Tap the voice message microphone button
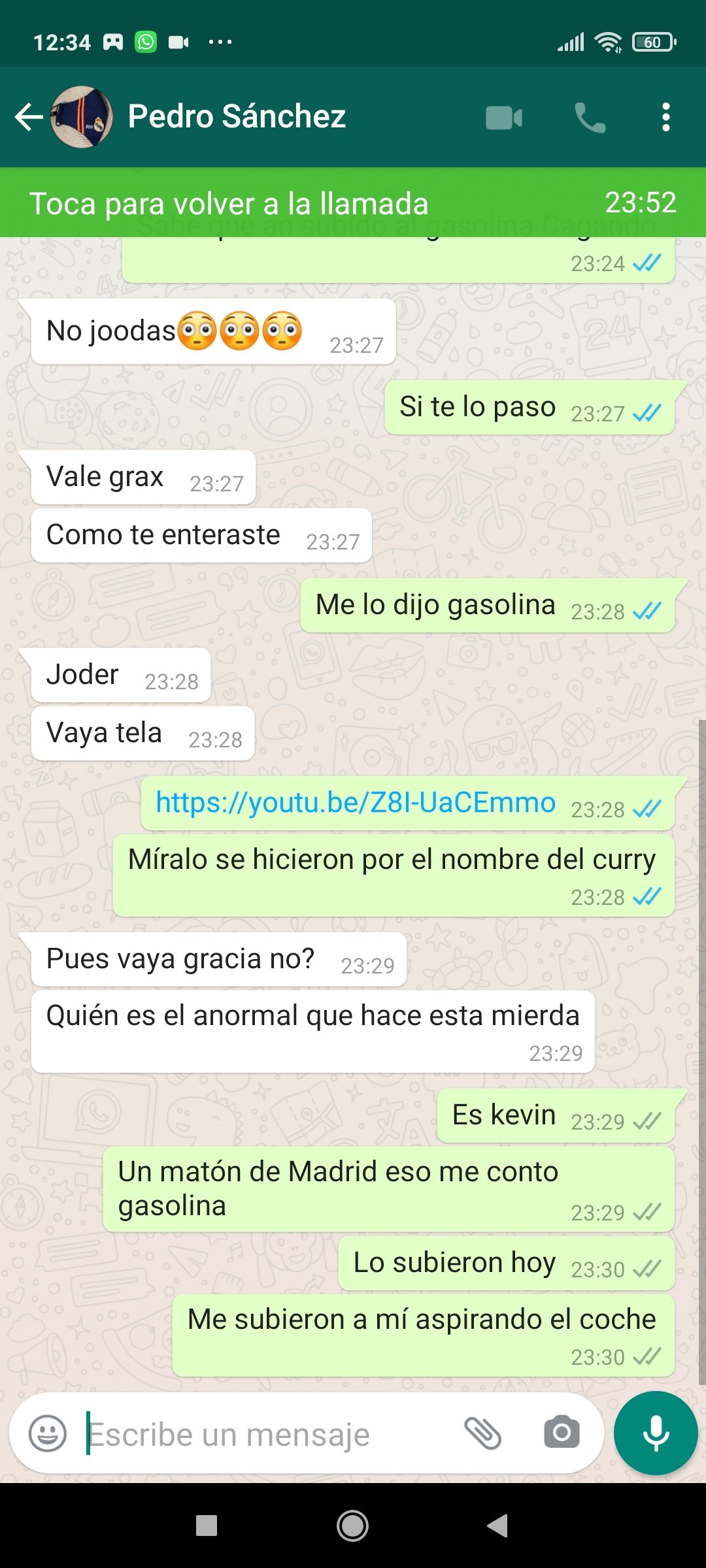This screenshot has width=706, height=1568. [656, 1433]
